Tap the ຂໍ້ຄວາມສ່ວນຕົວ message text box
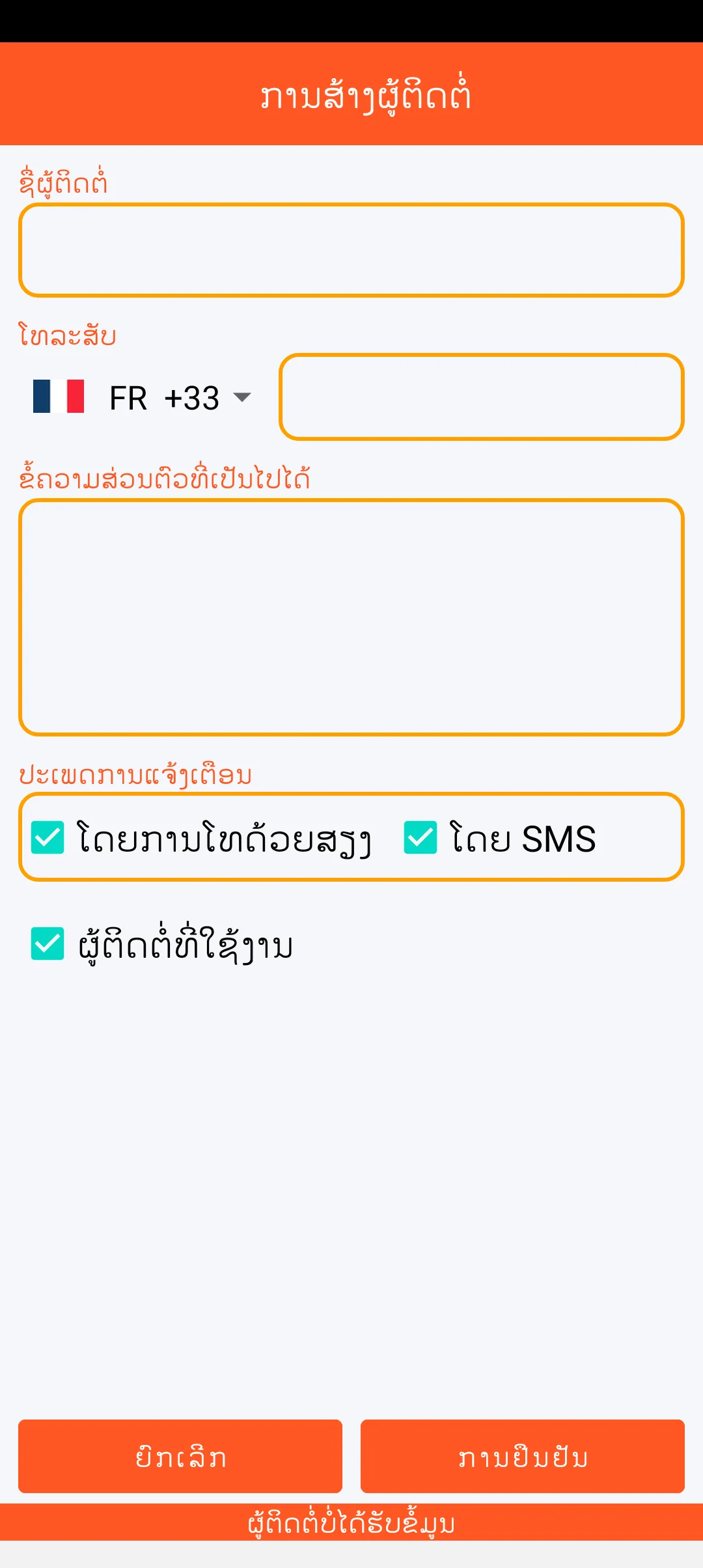Viewport: 703px width, 1568px height. click(351, 617)
